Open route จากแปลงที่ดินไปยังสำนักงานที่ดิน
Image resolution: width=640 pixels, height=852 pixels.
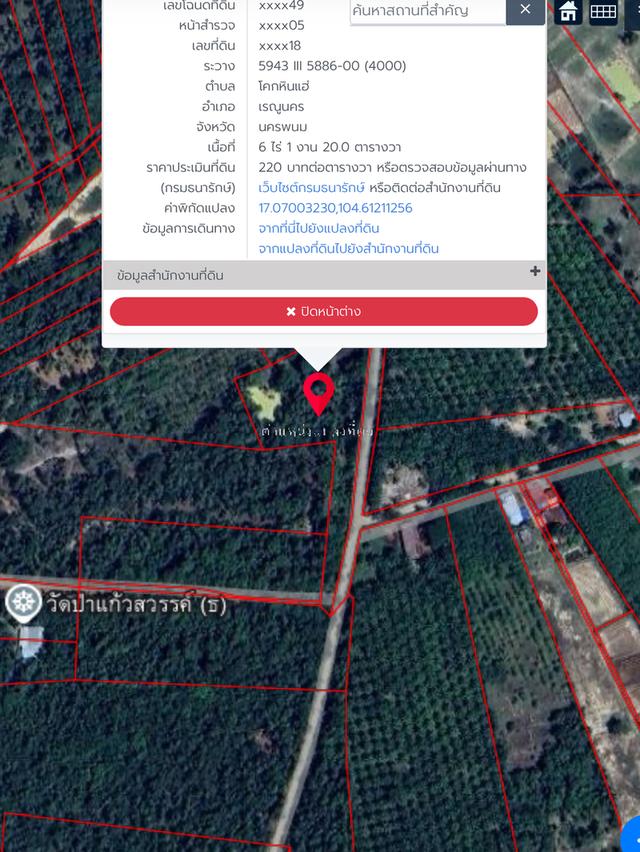pos(348,248)
